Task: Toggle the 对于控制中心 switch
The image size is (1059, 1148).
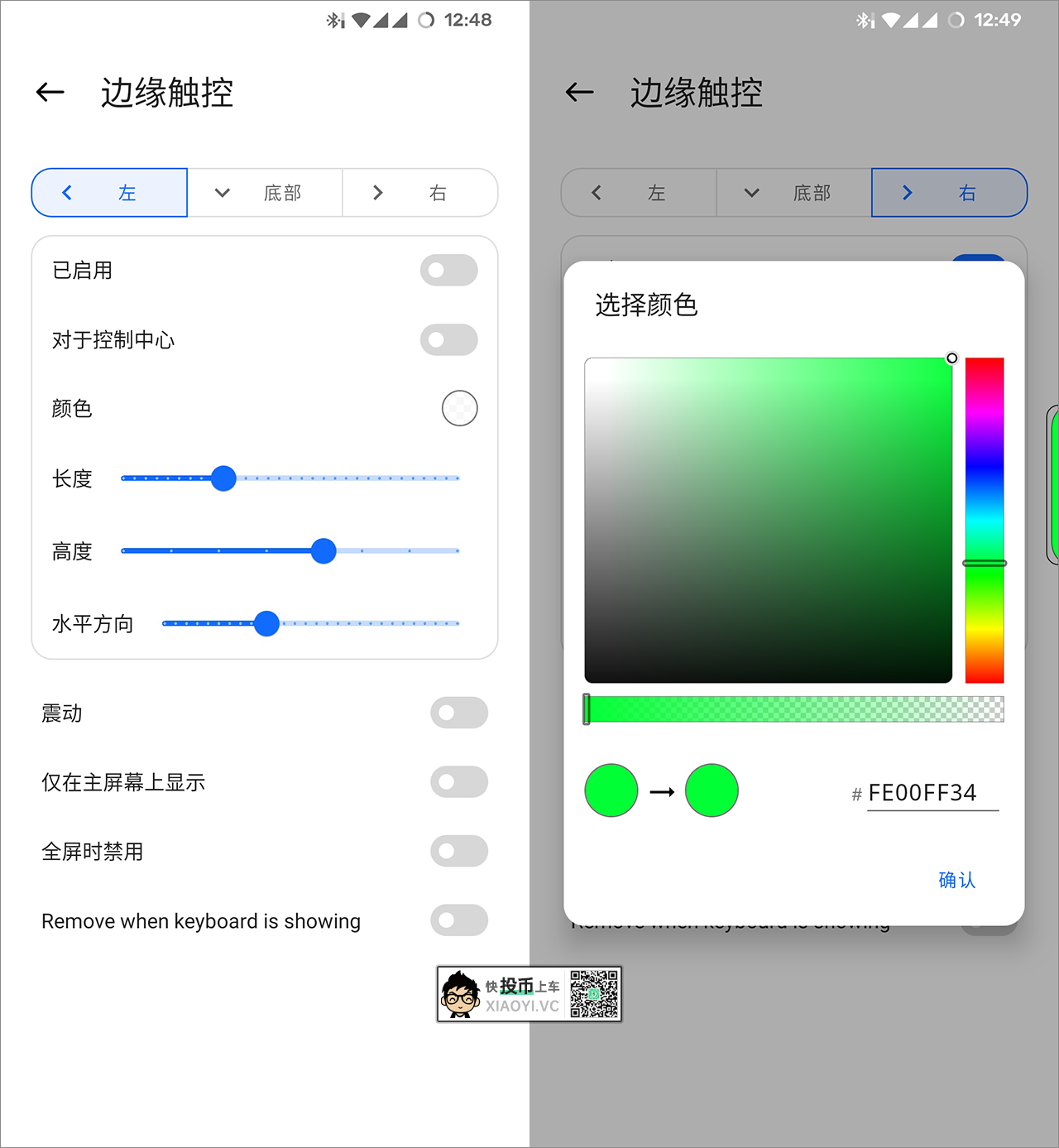Action: 448,340
